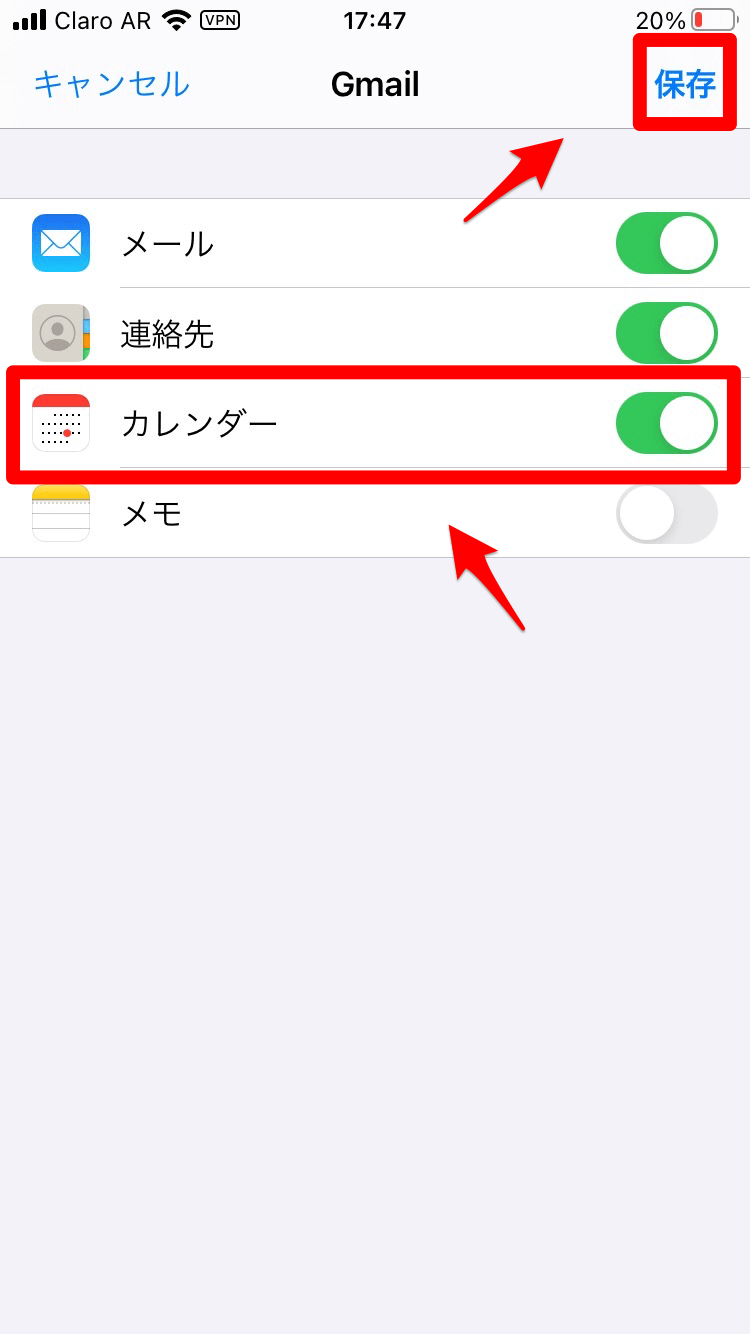Viewport: 750px width, 1334px height.
Task: Disable the カレンダー toggle in the red box
Action: point(666,423)
